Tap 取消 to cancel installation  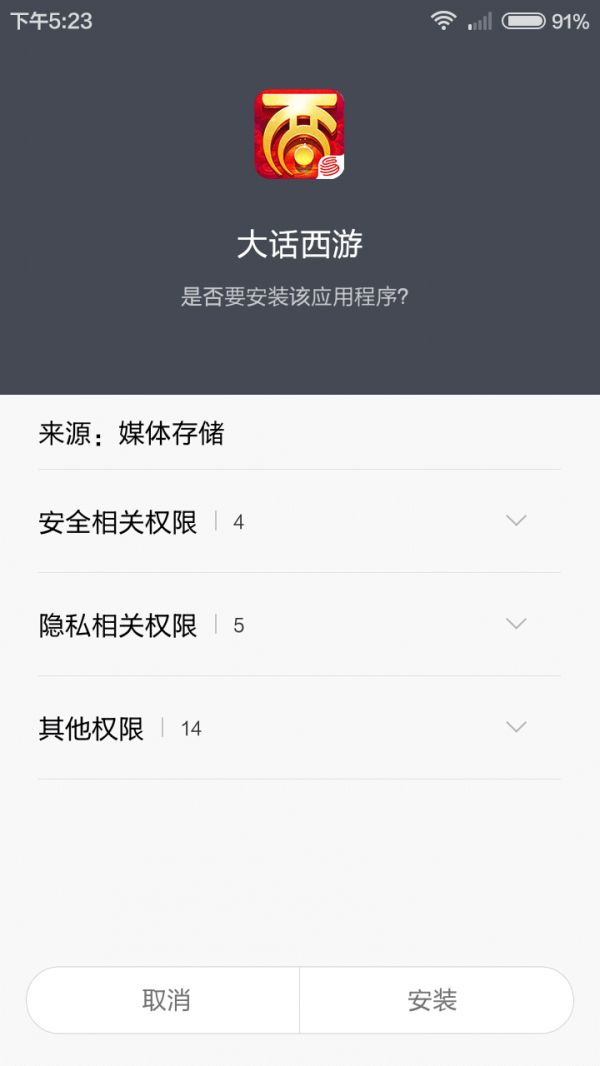165,1000
